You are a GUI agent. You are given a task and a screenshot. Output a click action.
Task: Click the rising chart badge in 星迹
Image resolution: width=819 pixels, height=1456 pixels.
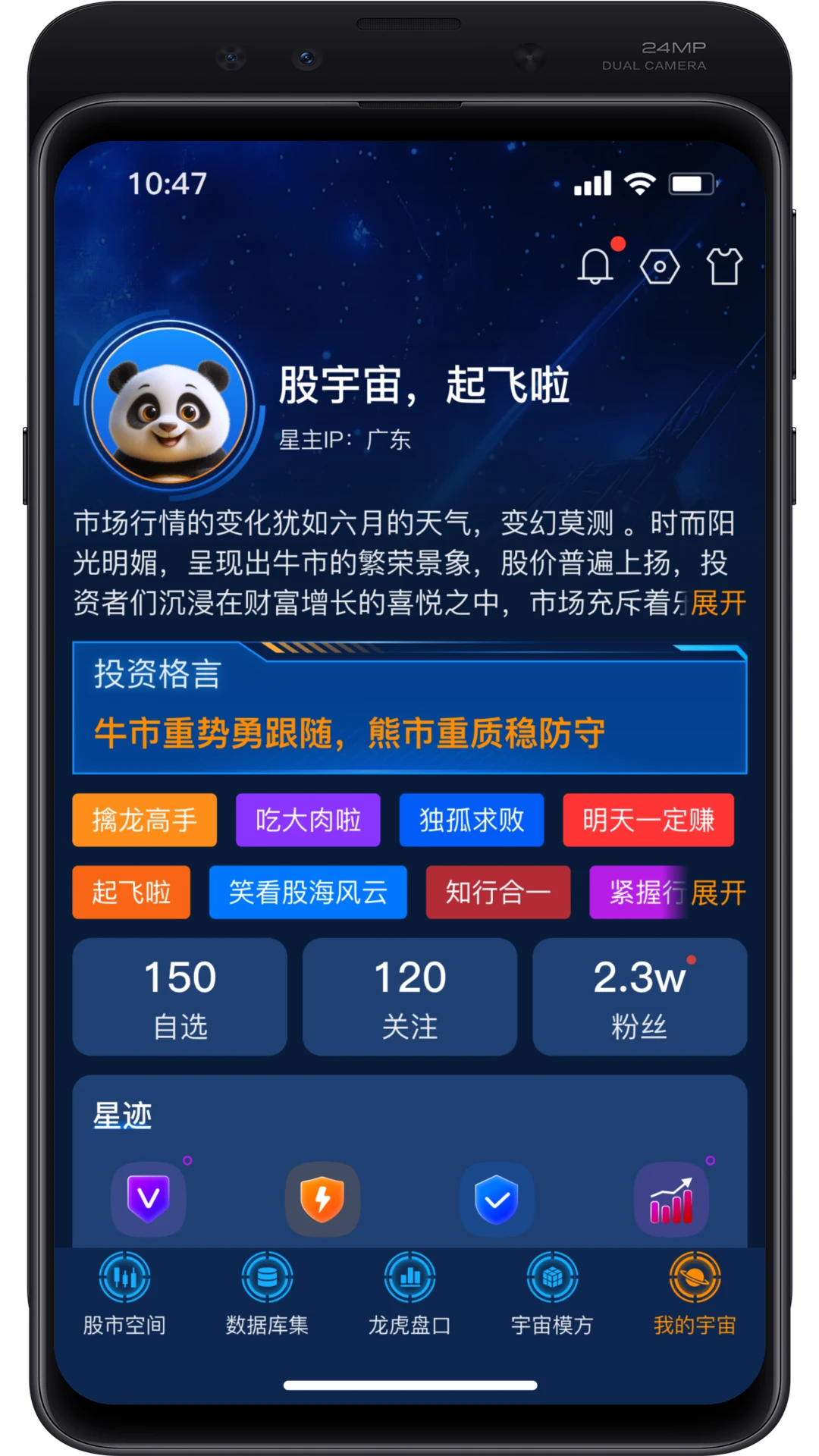672,1200
